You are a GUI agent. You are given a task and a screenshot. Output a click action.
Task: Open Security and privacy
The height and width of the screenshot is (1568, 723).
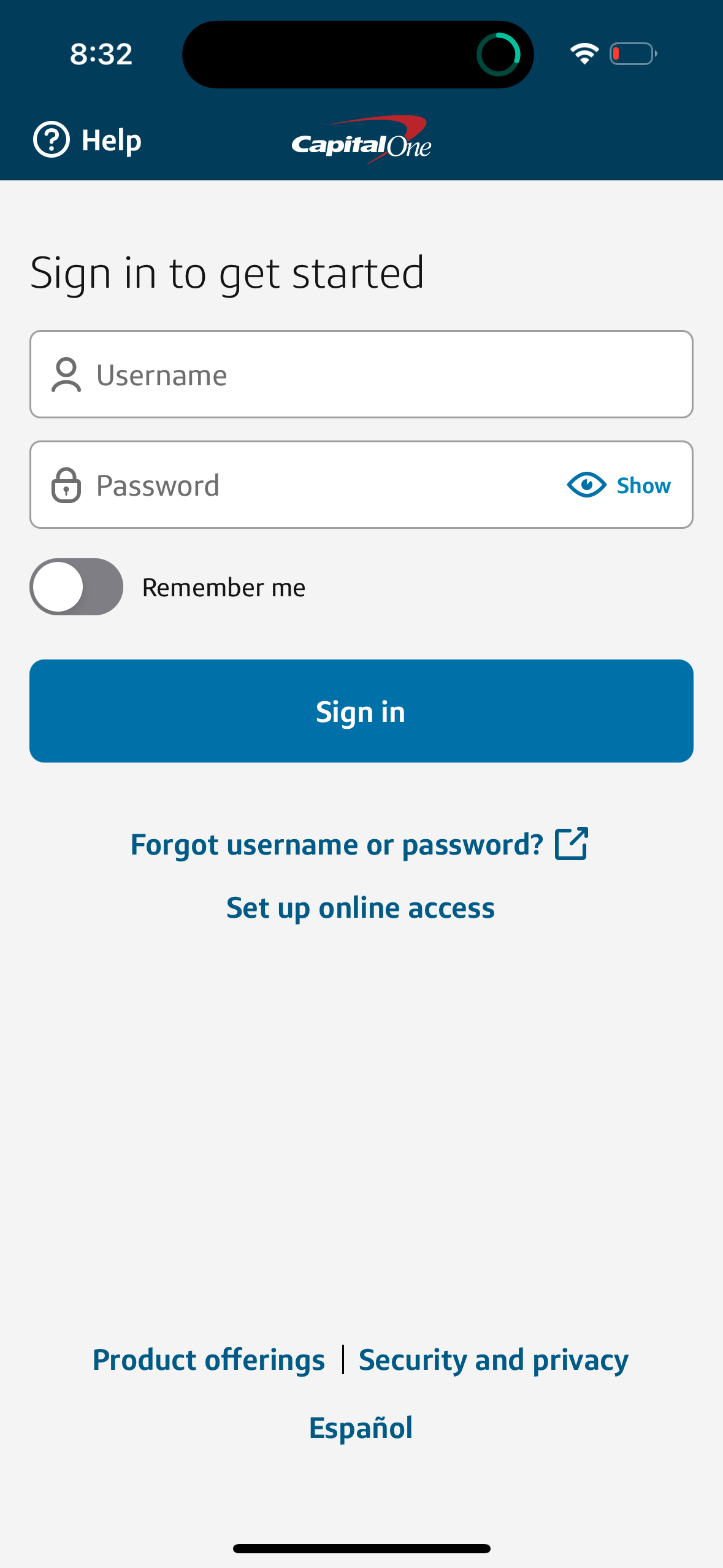tap(493, 1359)
